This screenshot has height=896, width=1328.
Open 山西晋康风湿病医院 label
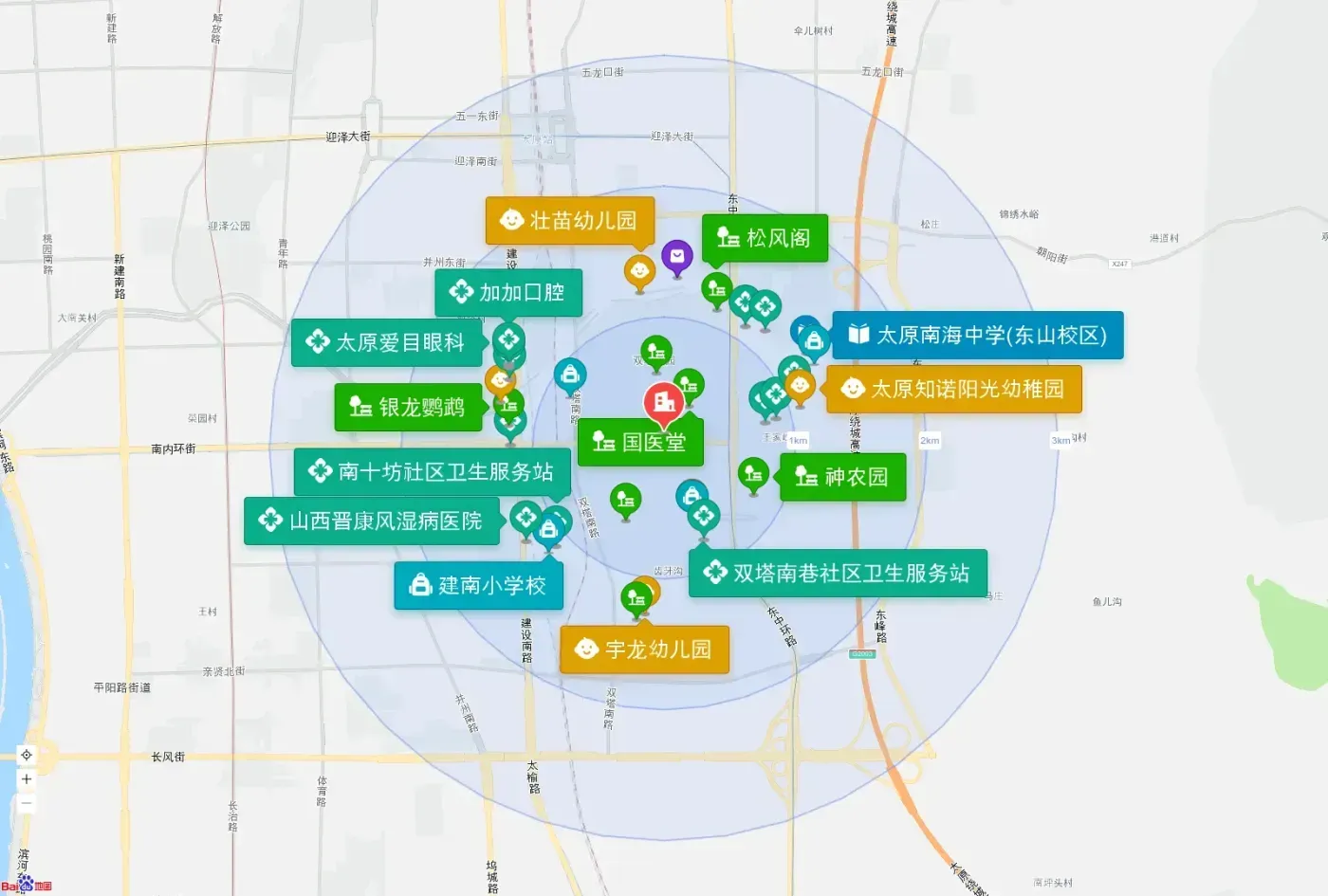point(372,521)
